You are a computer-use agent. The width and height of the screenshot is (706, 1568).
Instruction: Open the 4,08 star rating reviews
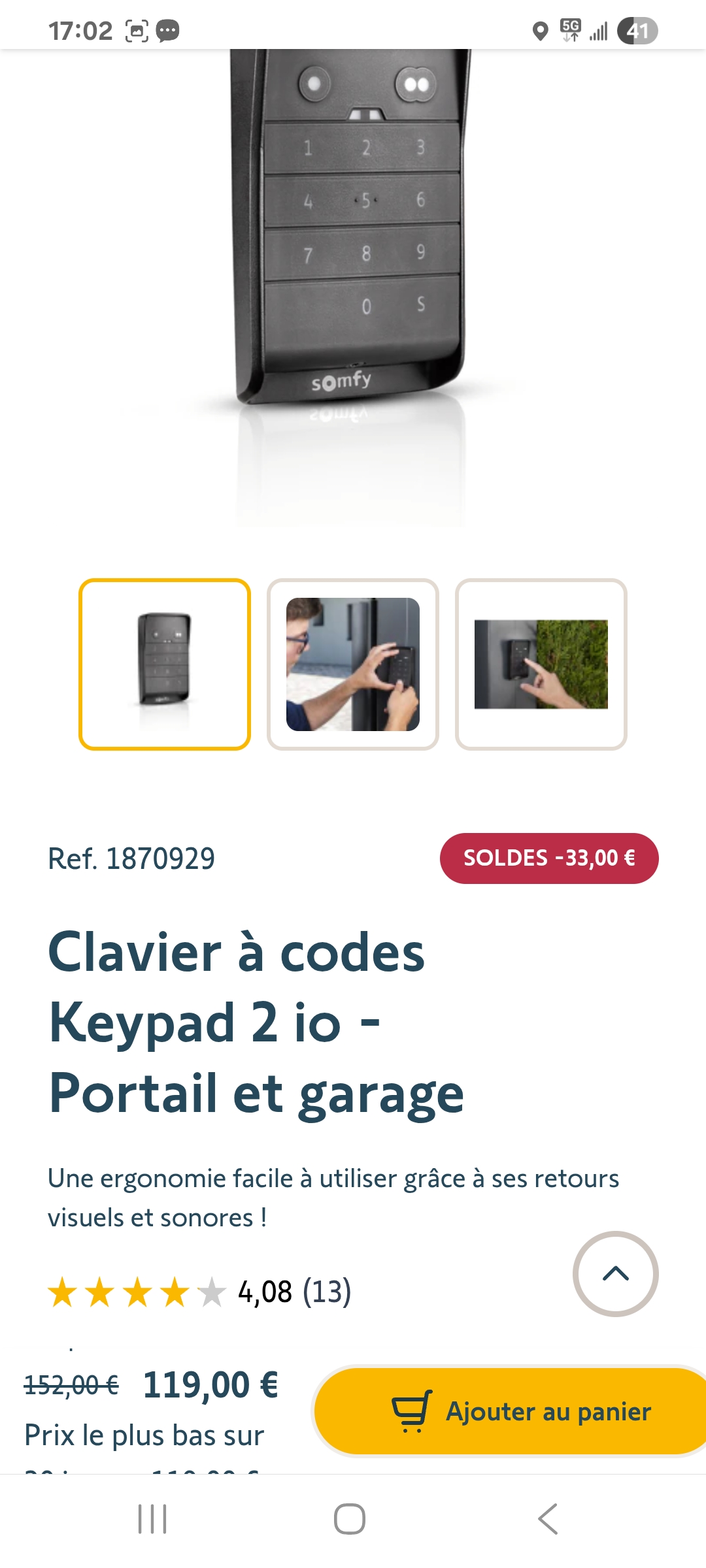[x=199, y=1292]
